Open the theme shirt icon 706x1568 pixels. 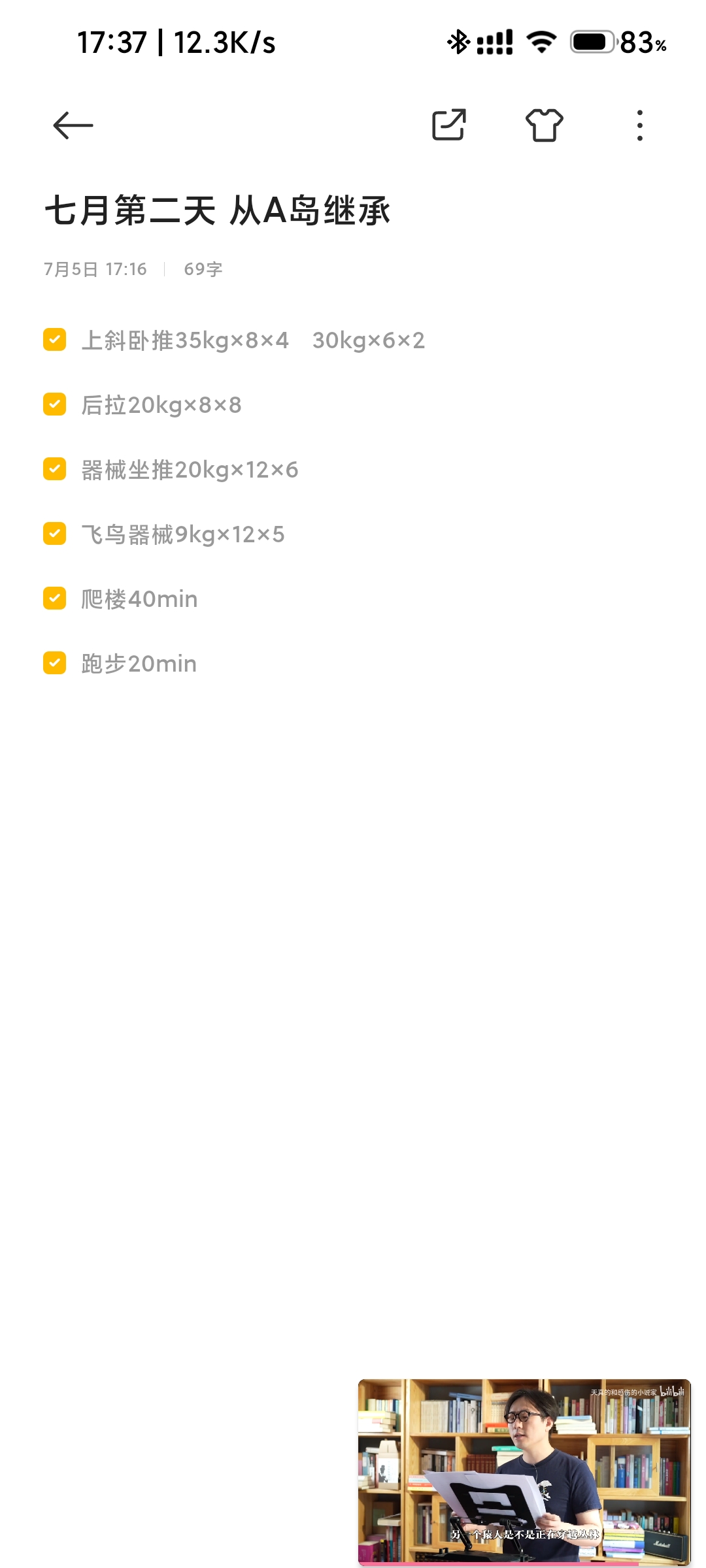545,125
